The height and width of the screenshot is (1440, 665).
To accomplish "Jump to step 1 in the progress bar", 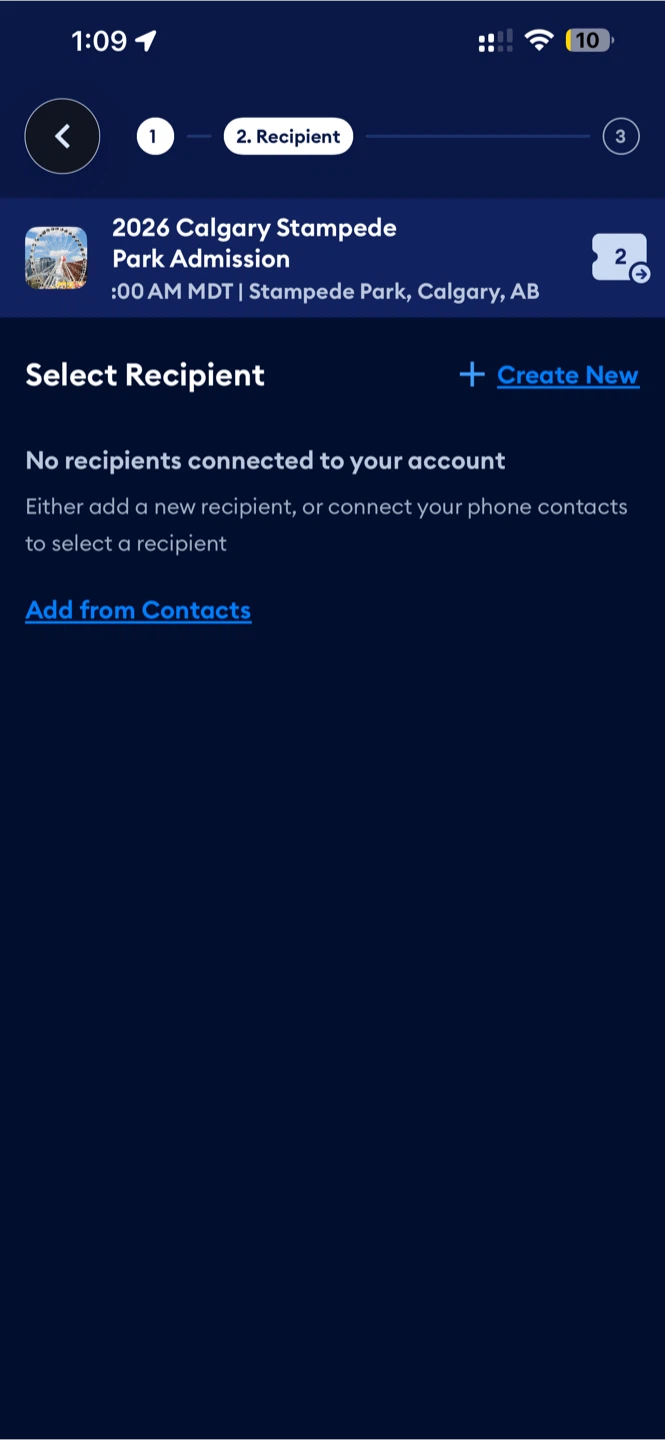I will pos(155,136).
